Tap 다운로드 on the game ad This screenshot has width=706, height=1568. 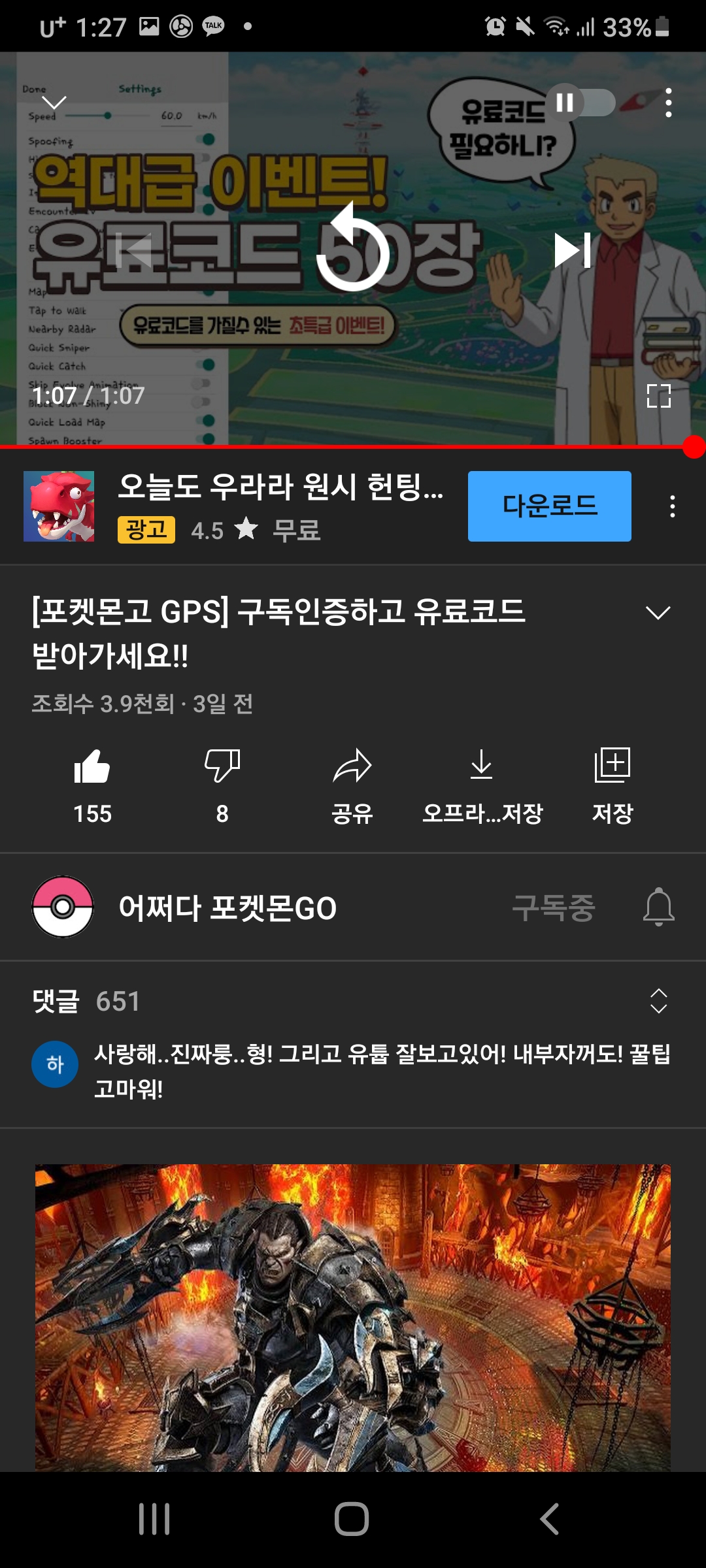pyautogui.click(x=549, y=506)
